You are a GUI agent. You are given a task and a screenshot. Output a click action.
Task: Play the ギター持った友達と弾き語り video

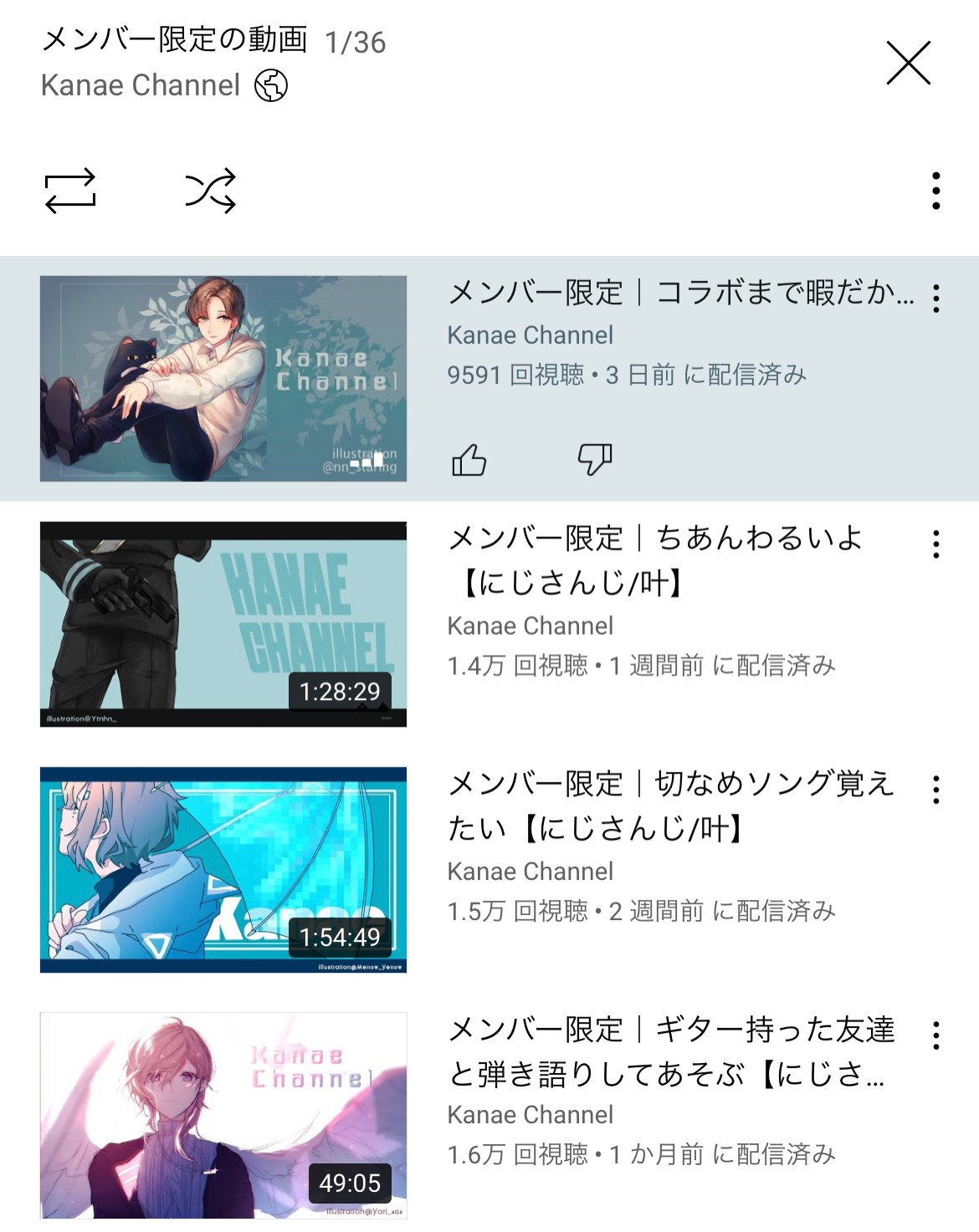pyautogui.click(x=223, y=1115)
